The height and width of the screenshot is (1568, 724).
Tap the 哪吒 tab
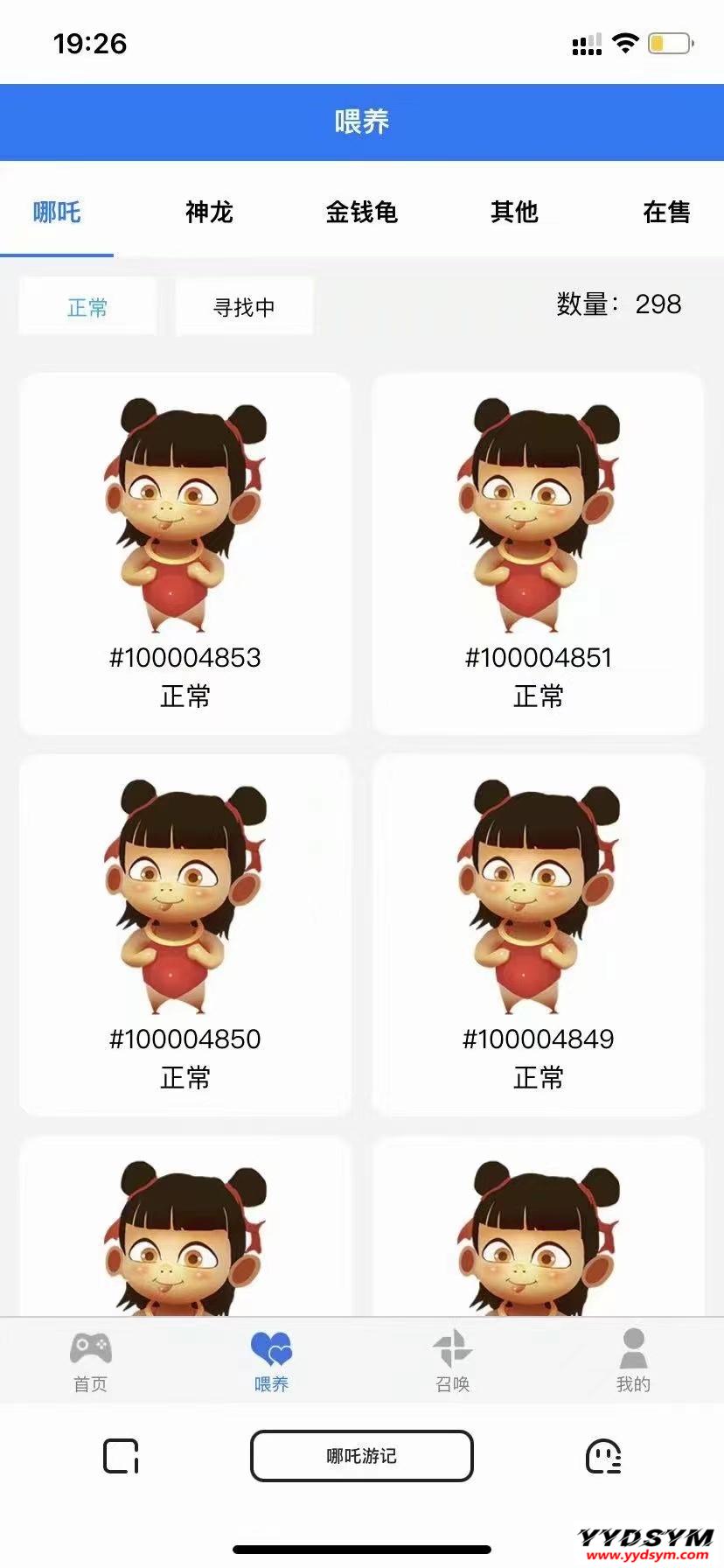click(x=57, y=212)
